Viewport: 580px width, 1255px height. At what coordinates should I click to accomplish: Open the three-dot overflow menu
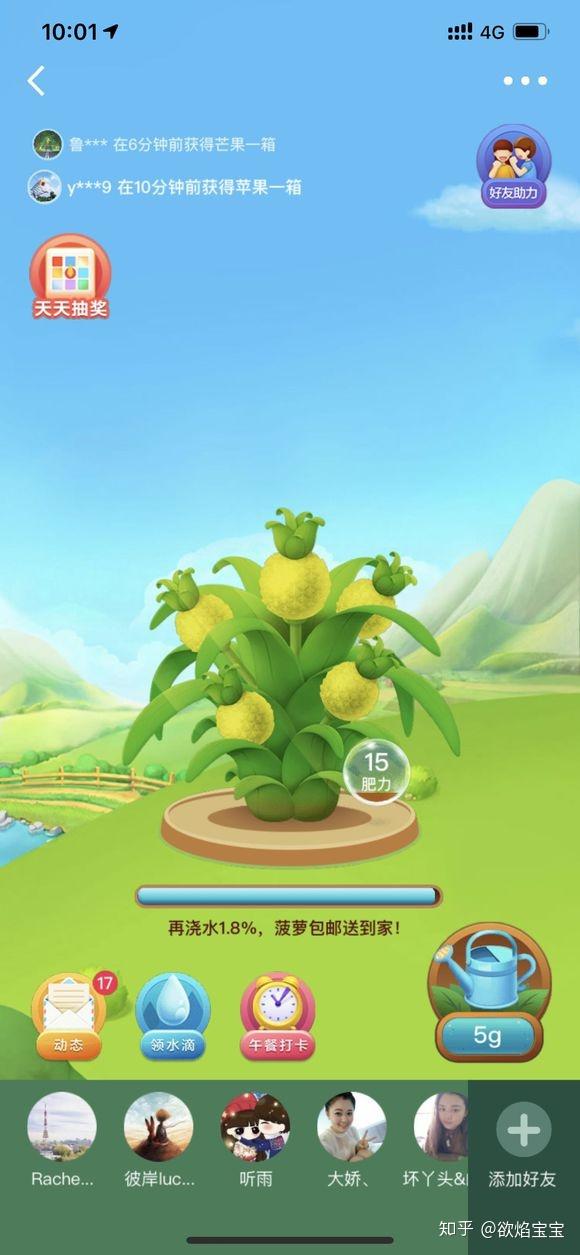(x=525, y=81)
